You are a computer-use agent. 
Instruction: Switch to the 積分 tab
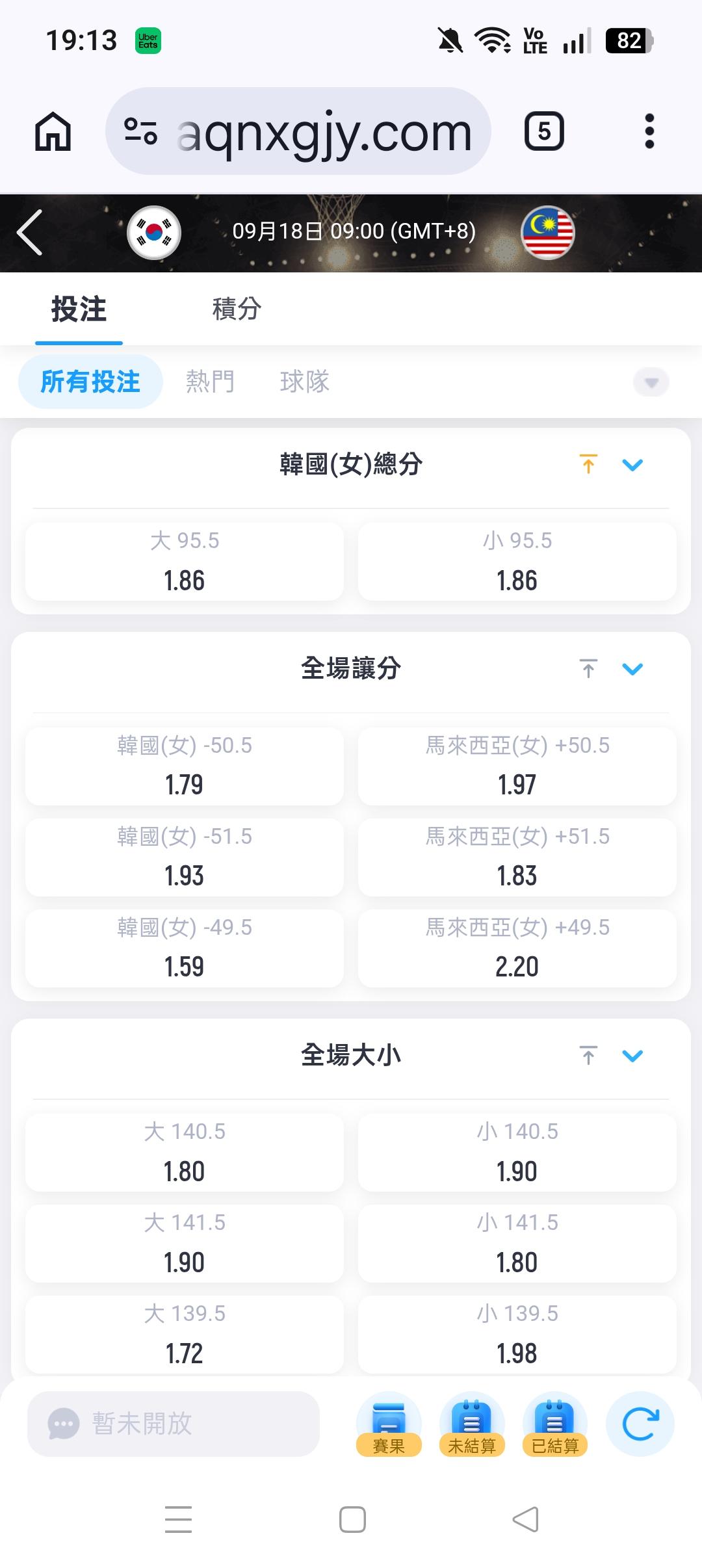(237, 309)
